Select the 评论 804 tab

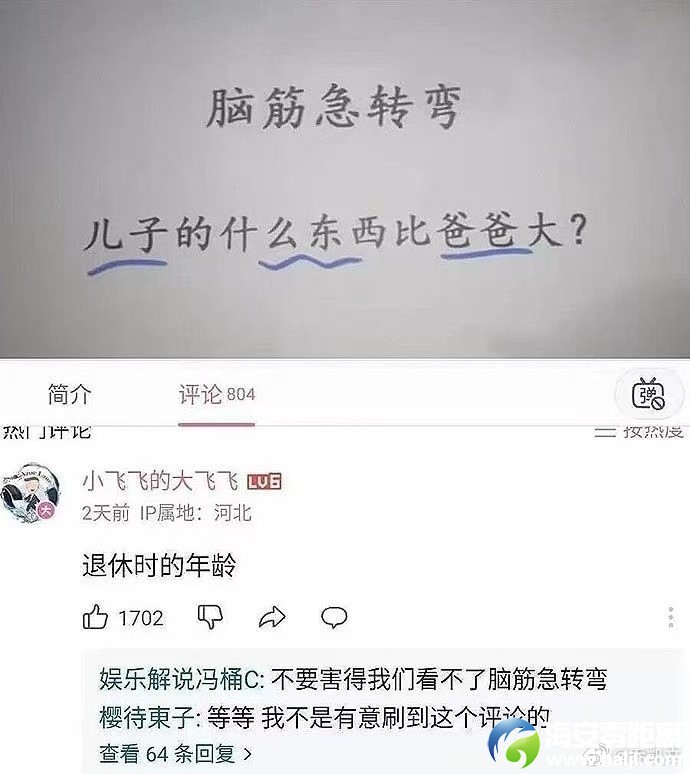pos(217,395)
